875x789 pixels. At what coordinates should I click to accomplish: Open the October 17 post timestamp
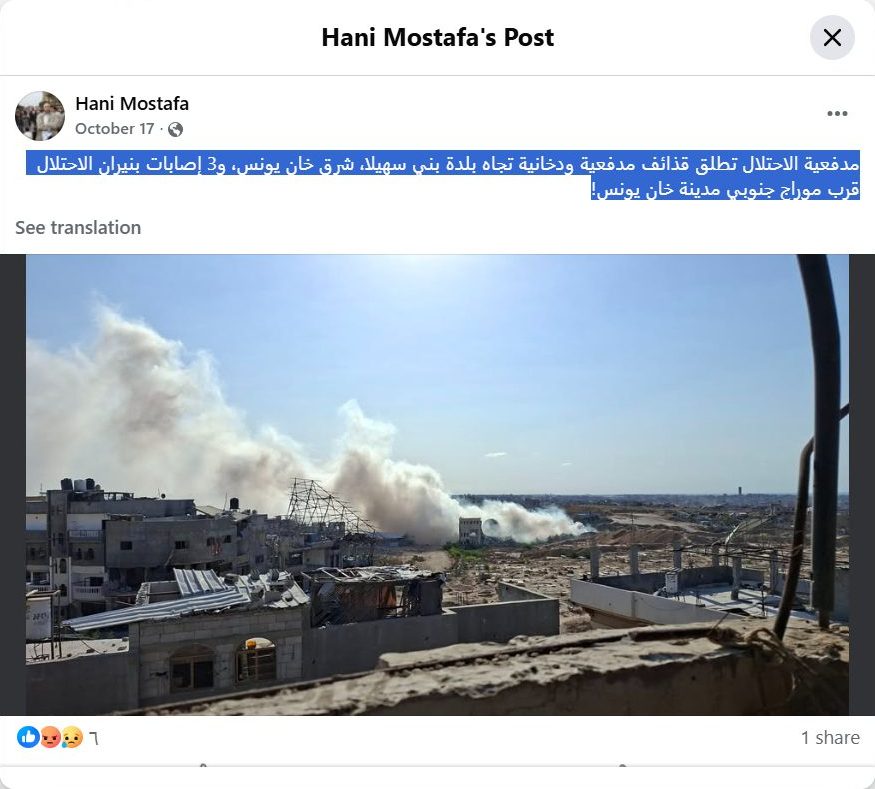coord(114,129)
